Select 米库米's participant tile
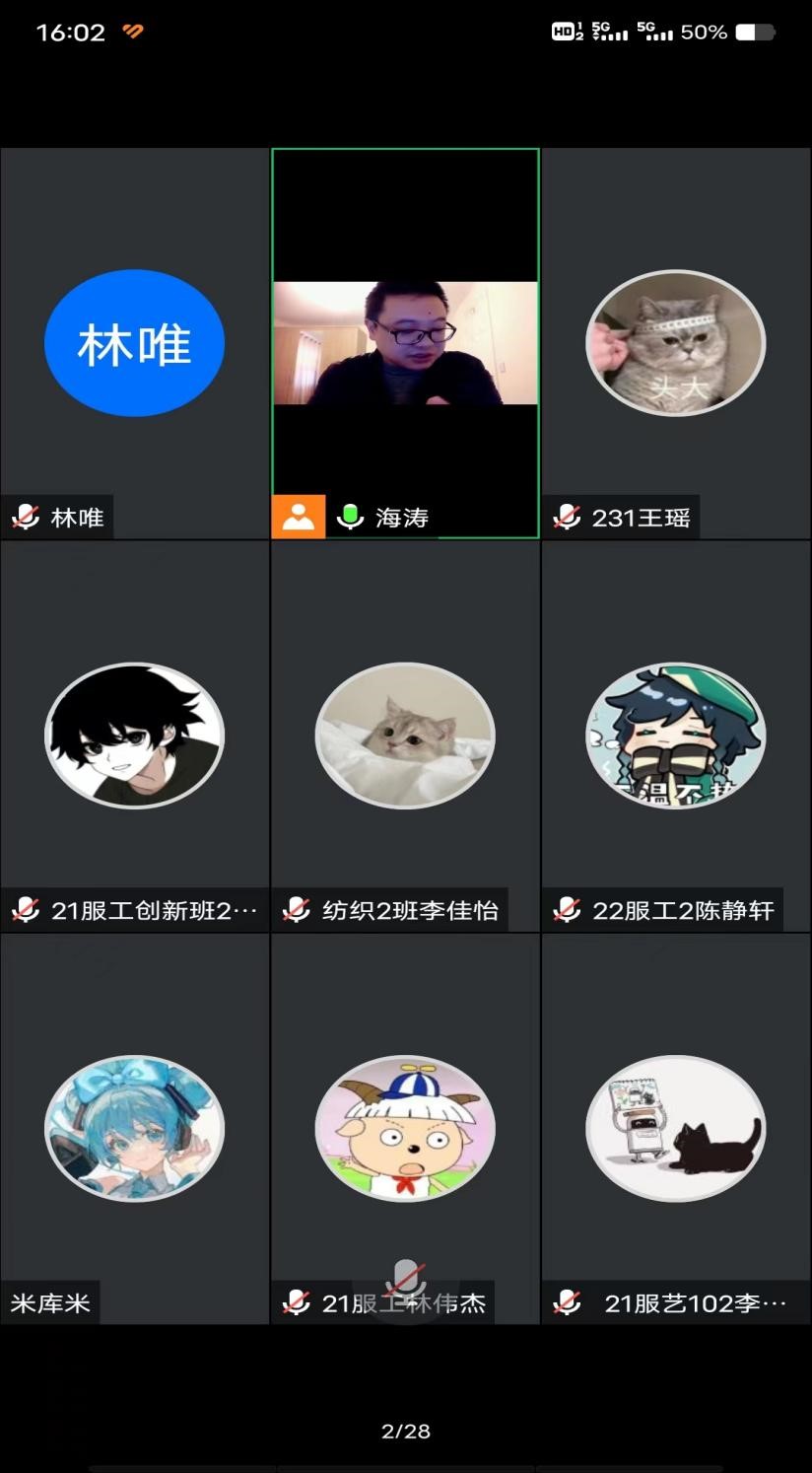Screen dimensions: 812x1473 (x=135, y=1128)
